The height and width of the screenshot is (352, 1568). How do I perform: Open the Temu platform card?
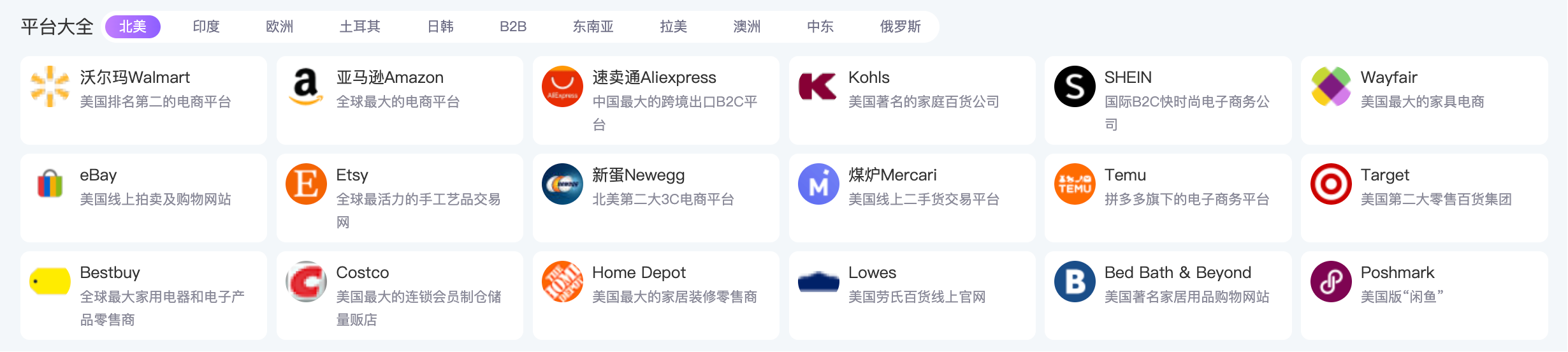click(1168, 198)
